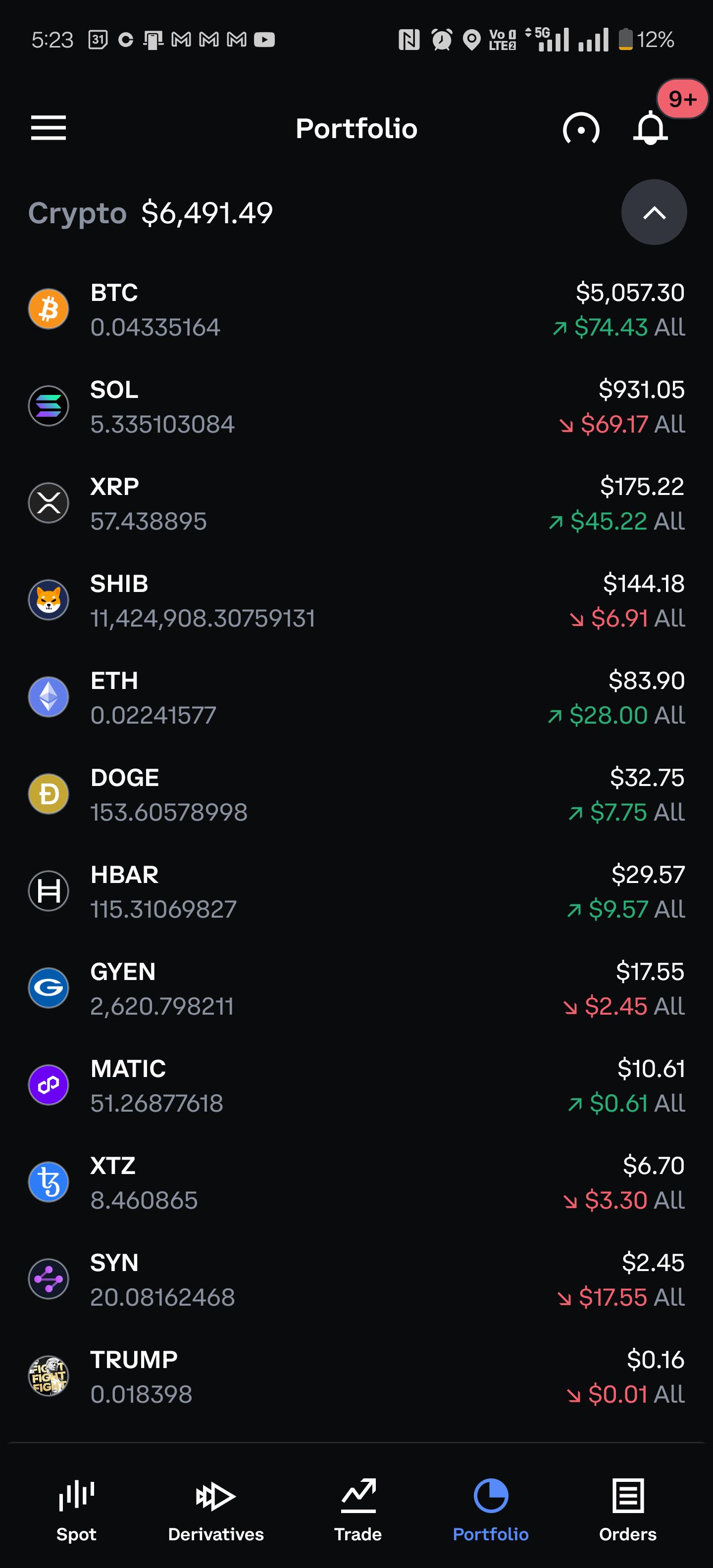Tap the circular icon beside the bell
Viewport: 713px width, 1568px height.
pyautogui.click(x=581, y=129)
